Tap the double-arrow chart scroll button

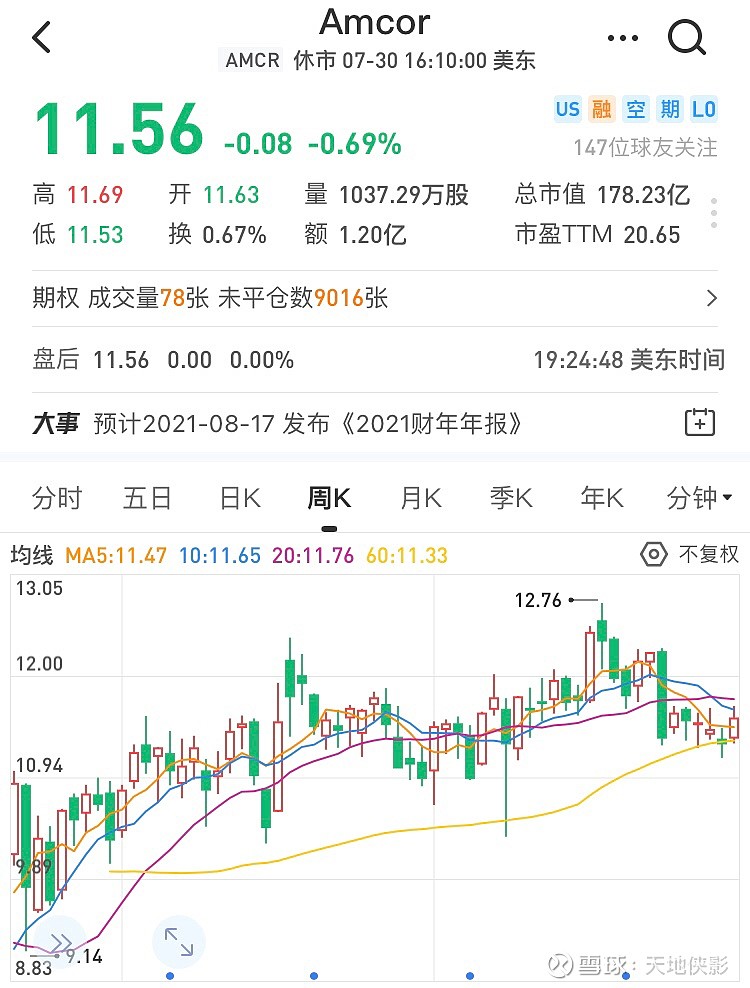coord(59,941)
